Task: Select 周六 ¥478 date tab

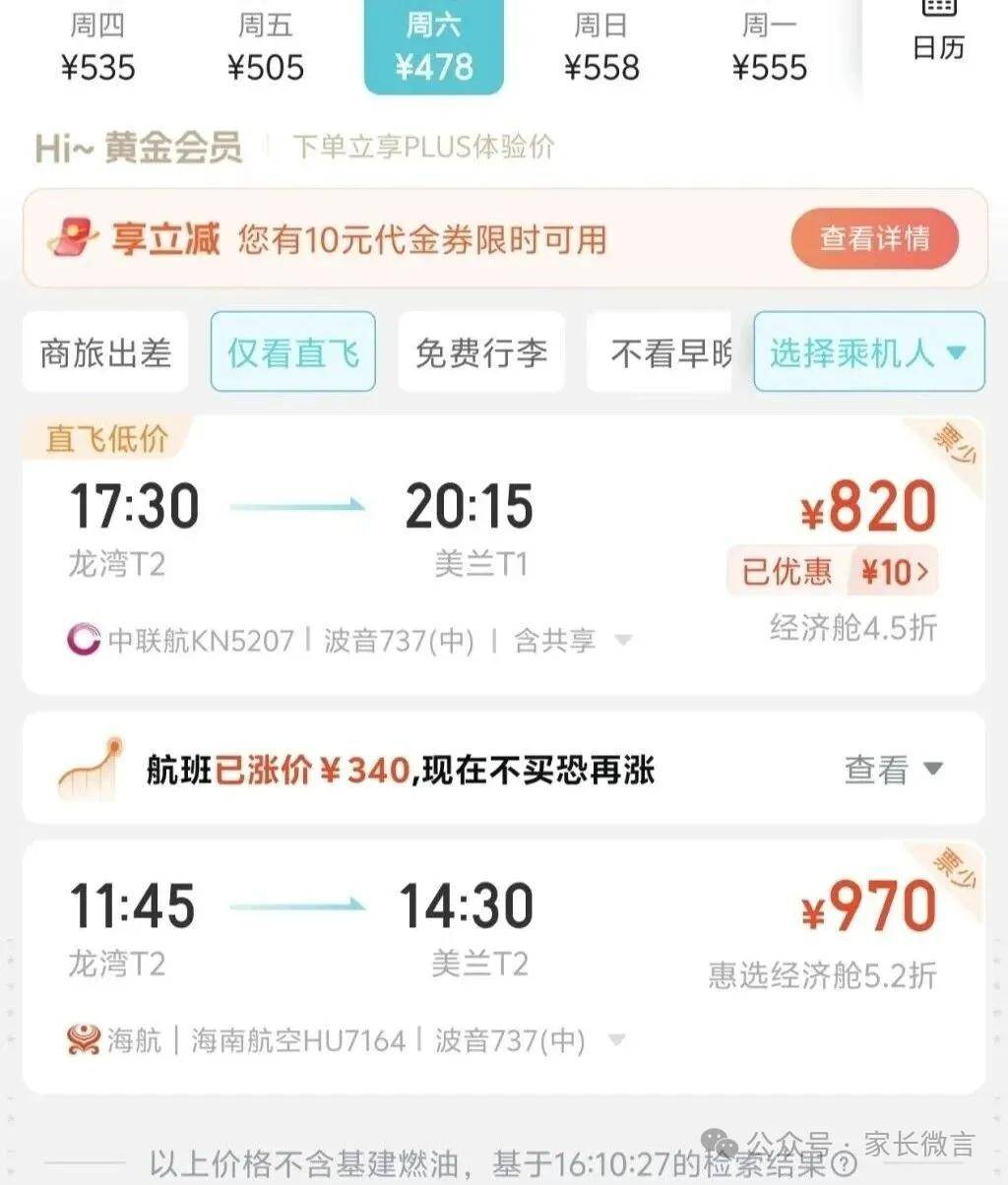Action: [x=434, y=47]
